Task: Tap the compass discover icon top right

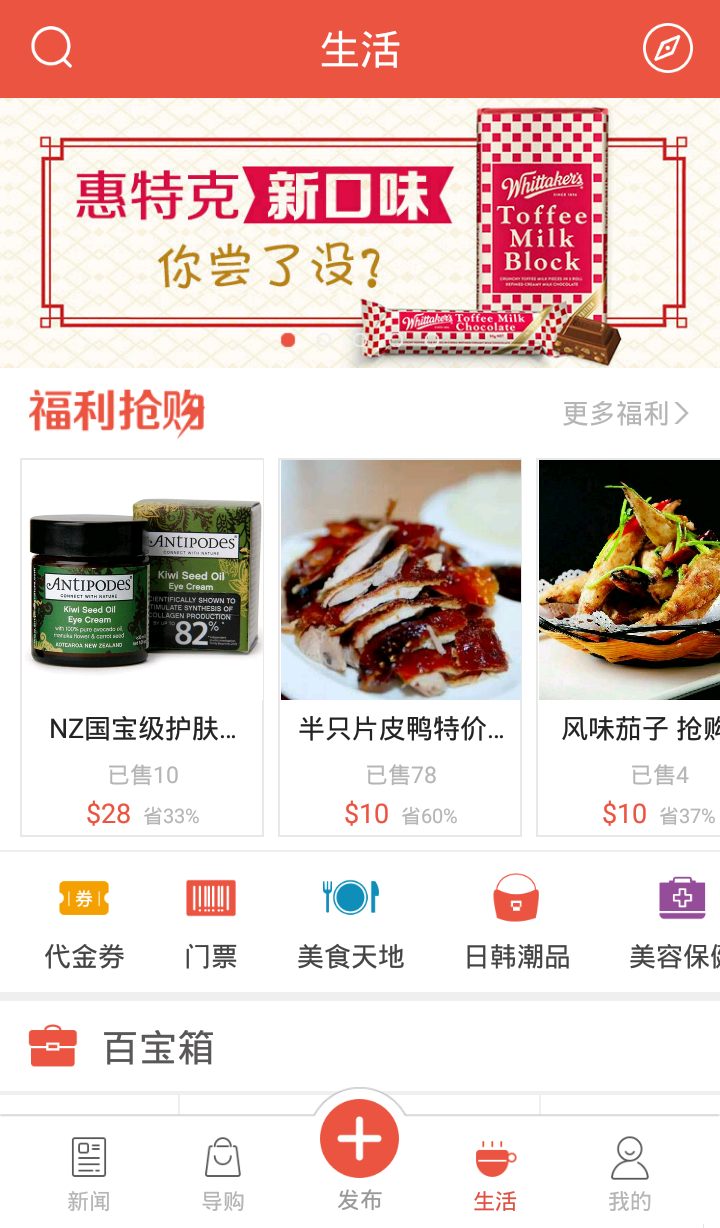Action: click(668, 47)
